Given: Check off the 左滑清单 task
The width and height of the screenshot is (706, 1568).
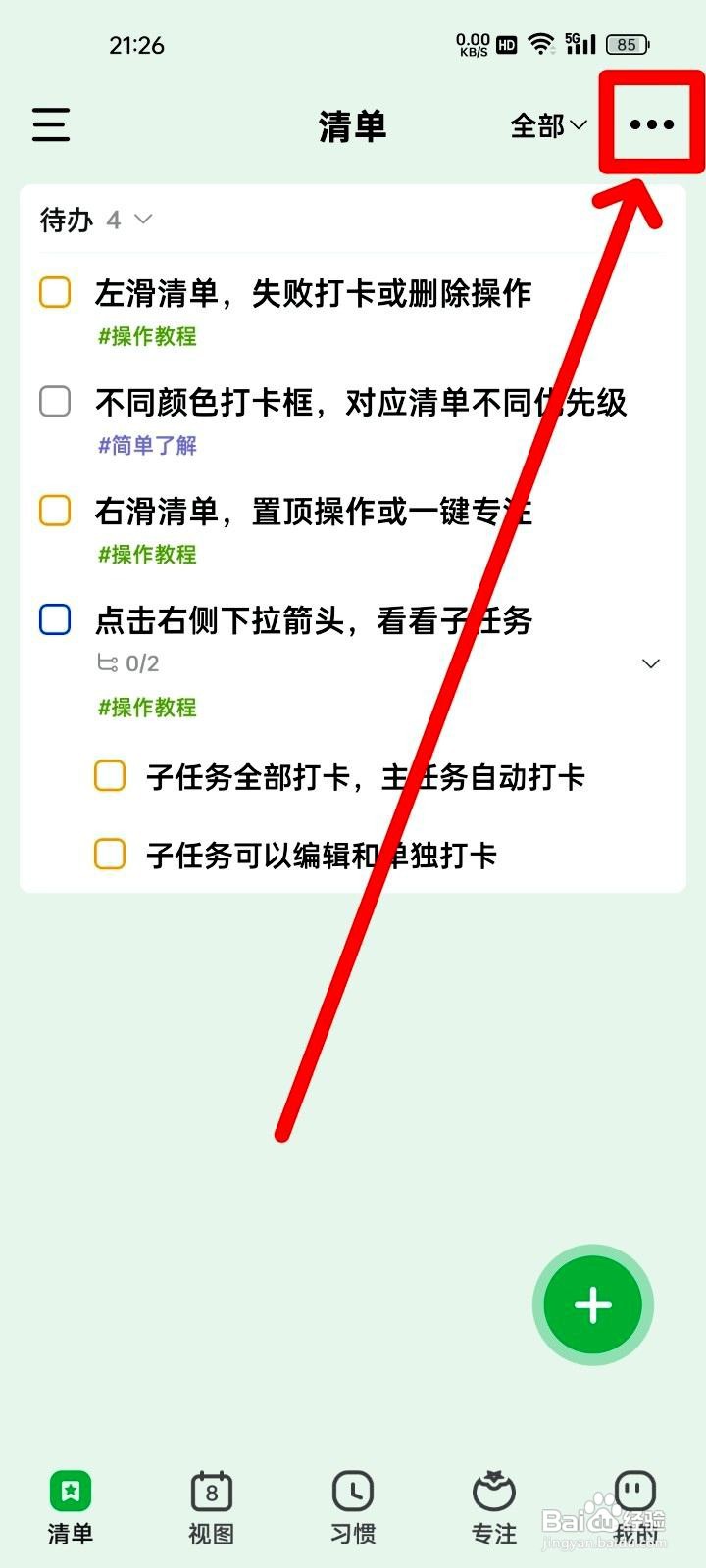Looking at the screenshot, I should click(54, 292).
